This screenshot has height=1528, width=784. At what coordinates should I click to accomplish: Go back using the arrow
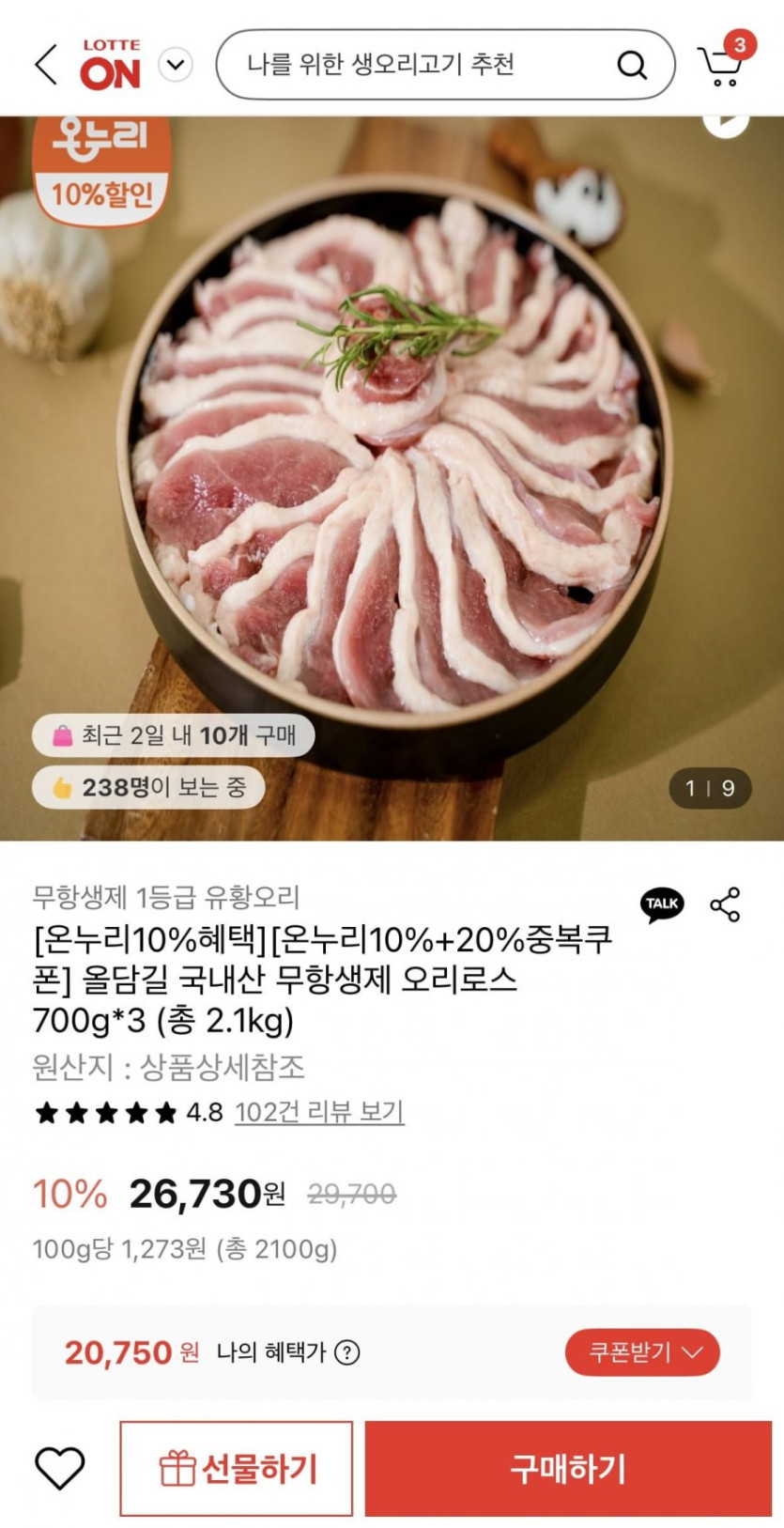pos(45,65)
